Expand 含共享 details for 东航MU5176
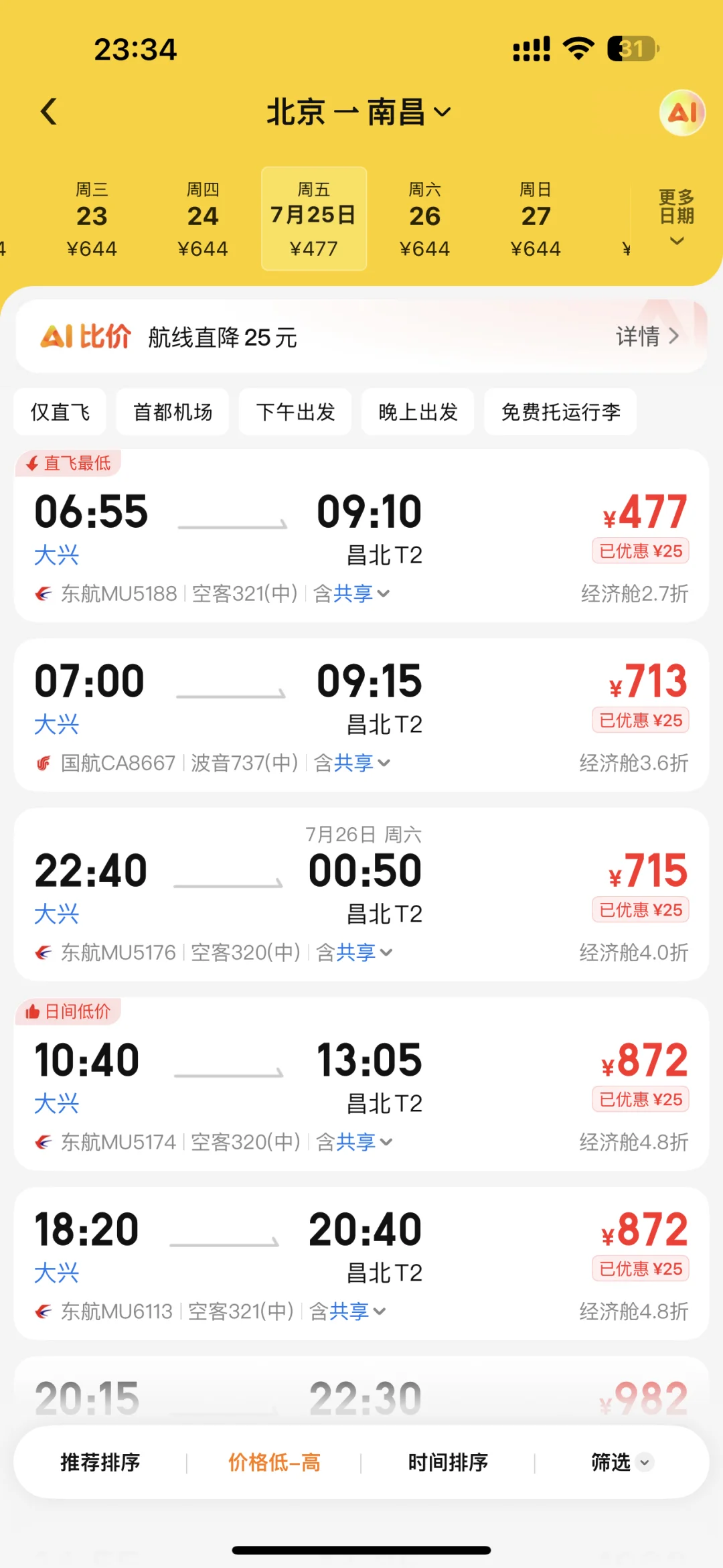 pyautogui.click(x=354, y=952)
